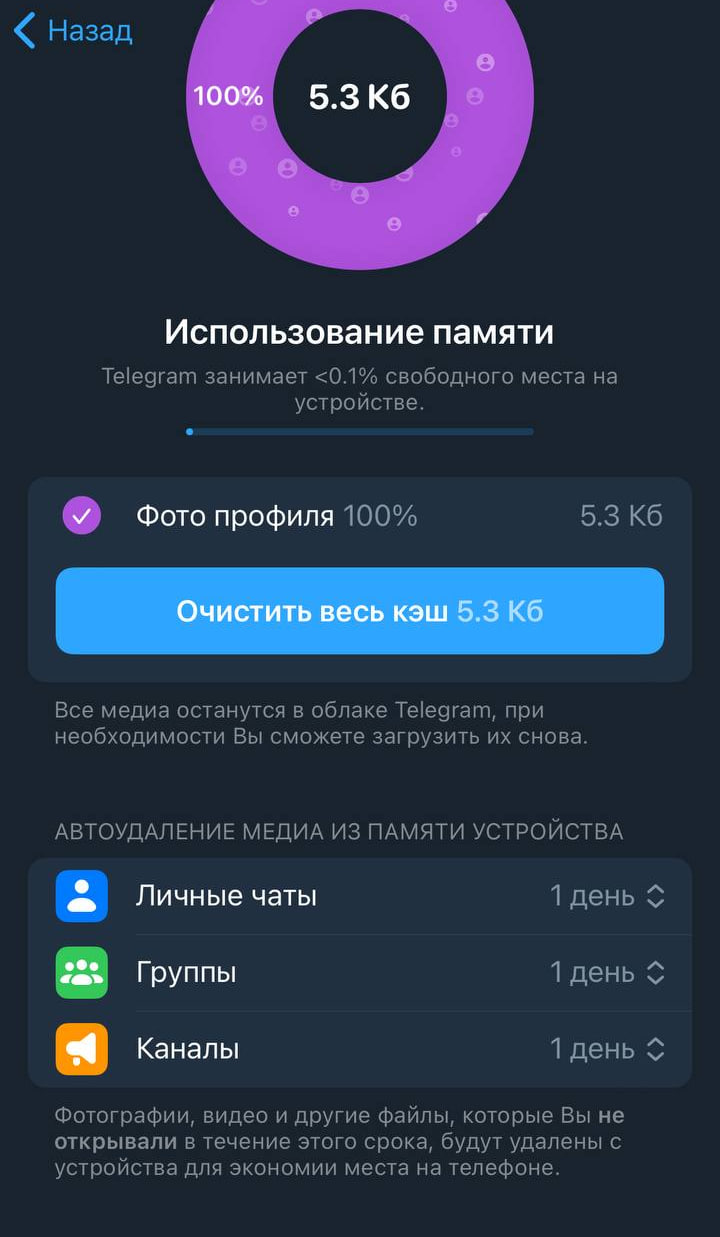
Task: Open the Каналы duration picker
Action: coord(610,1047)
